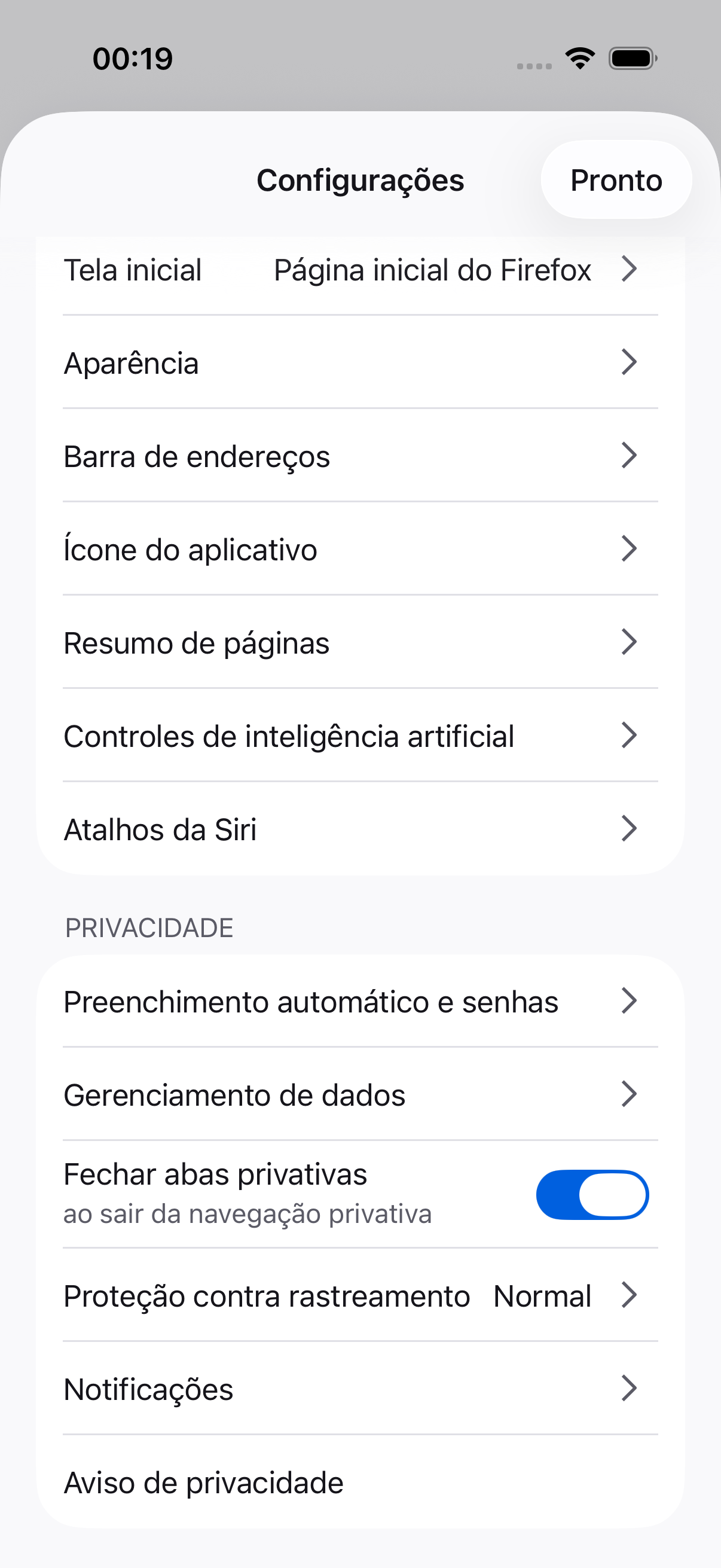721x1568 pixels.
Task: Open Atalhos da Siri
Action: pos(360,829)
